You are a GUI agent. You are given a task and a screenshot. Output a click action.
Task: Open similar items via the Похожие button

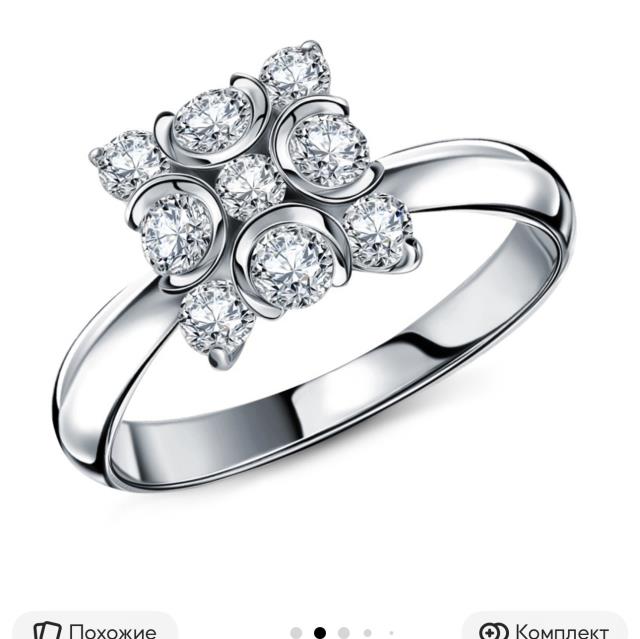(x=97, y=628)
